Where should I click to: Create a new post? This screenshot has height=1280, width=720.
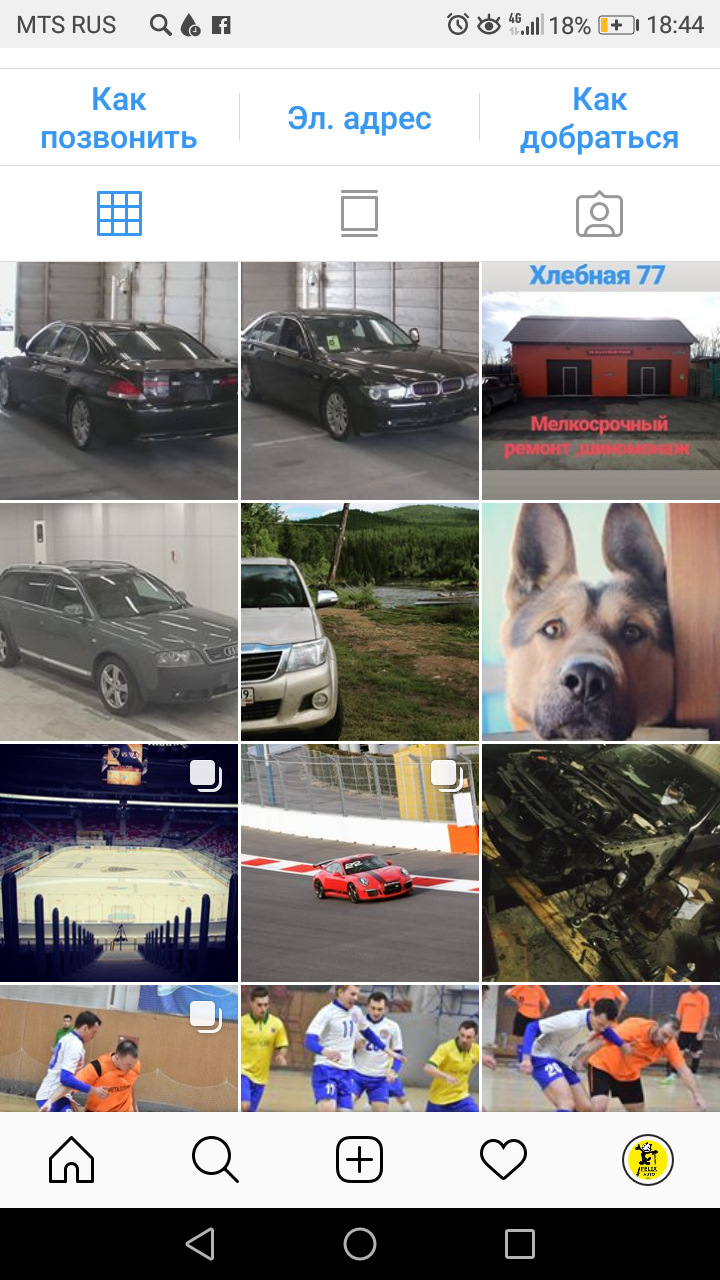tap(359, 1160)
